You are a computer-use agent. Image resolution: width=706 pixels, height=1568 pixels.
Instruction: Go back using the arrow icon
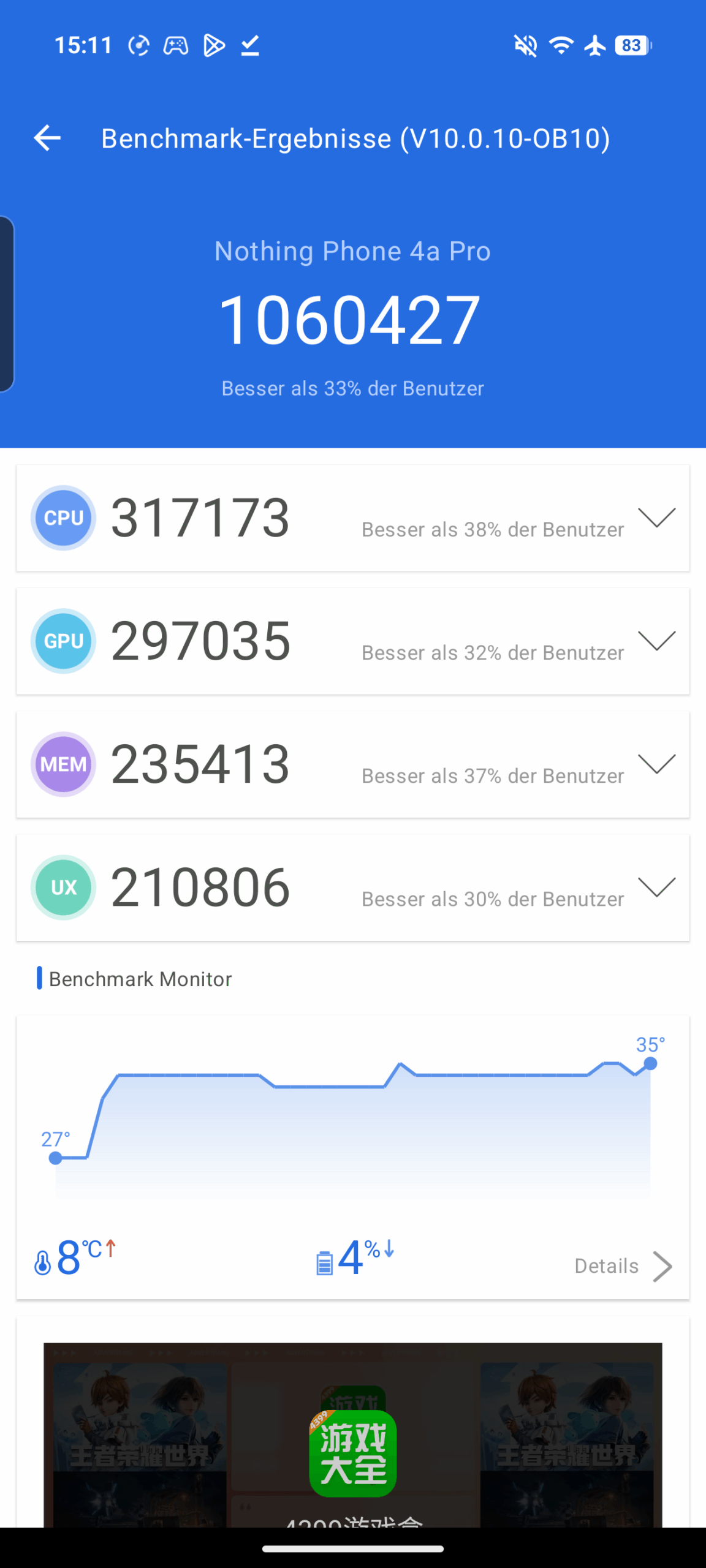pos(47,138)
